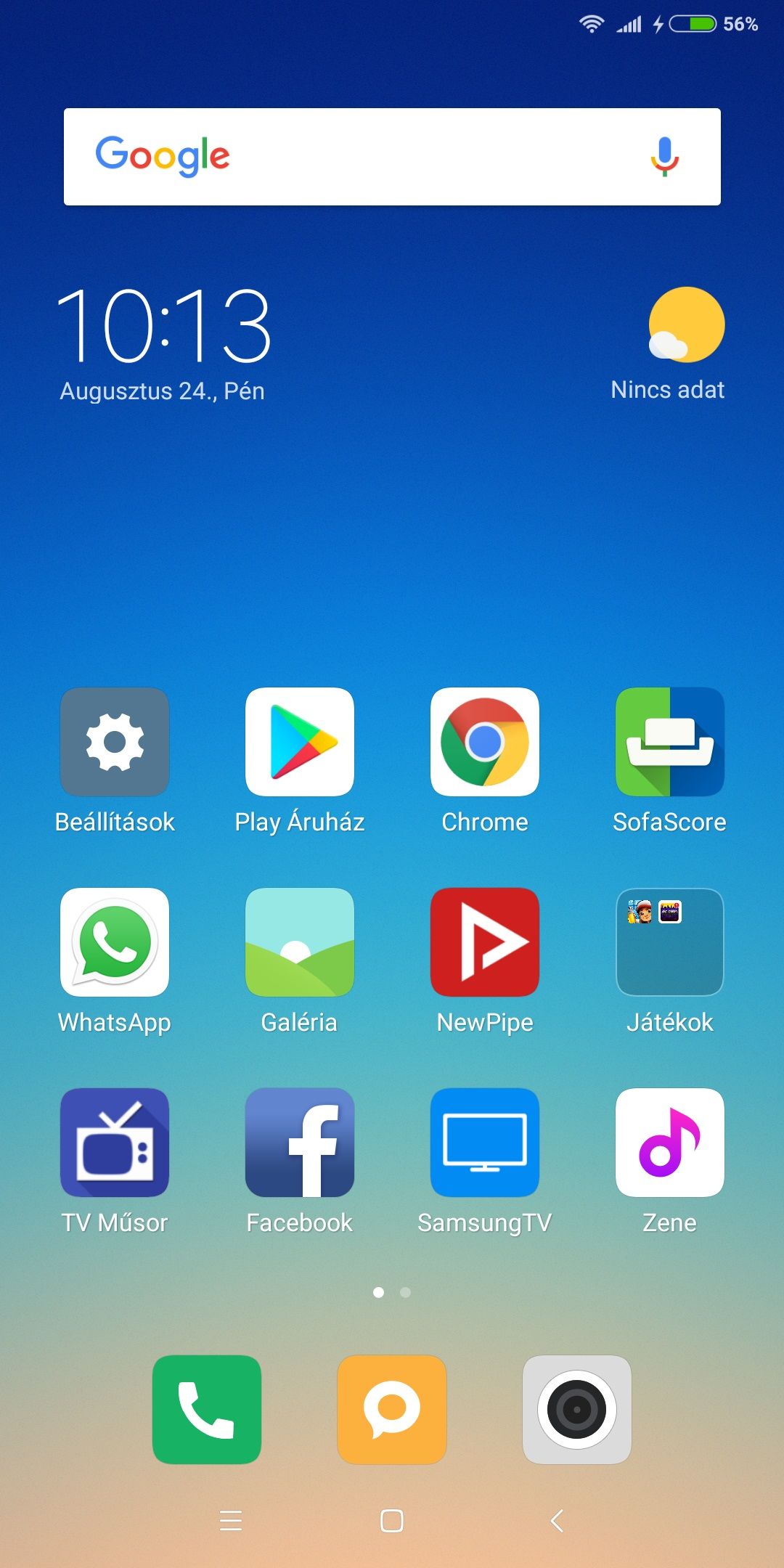Launch NewPipe
784x1568 pixels.
(485, 942)
